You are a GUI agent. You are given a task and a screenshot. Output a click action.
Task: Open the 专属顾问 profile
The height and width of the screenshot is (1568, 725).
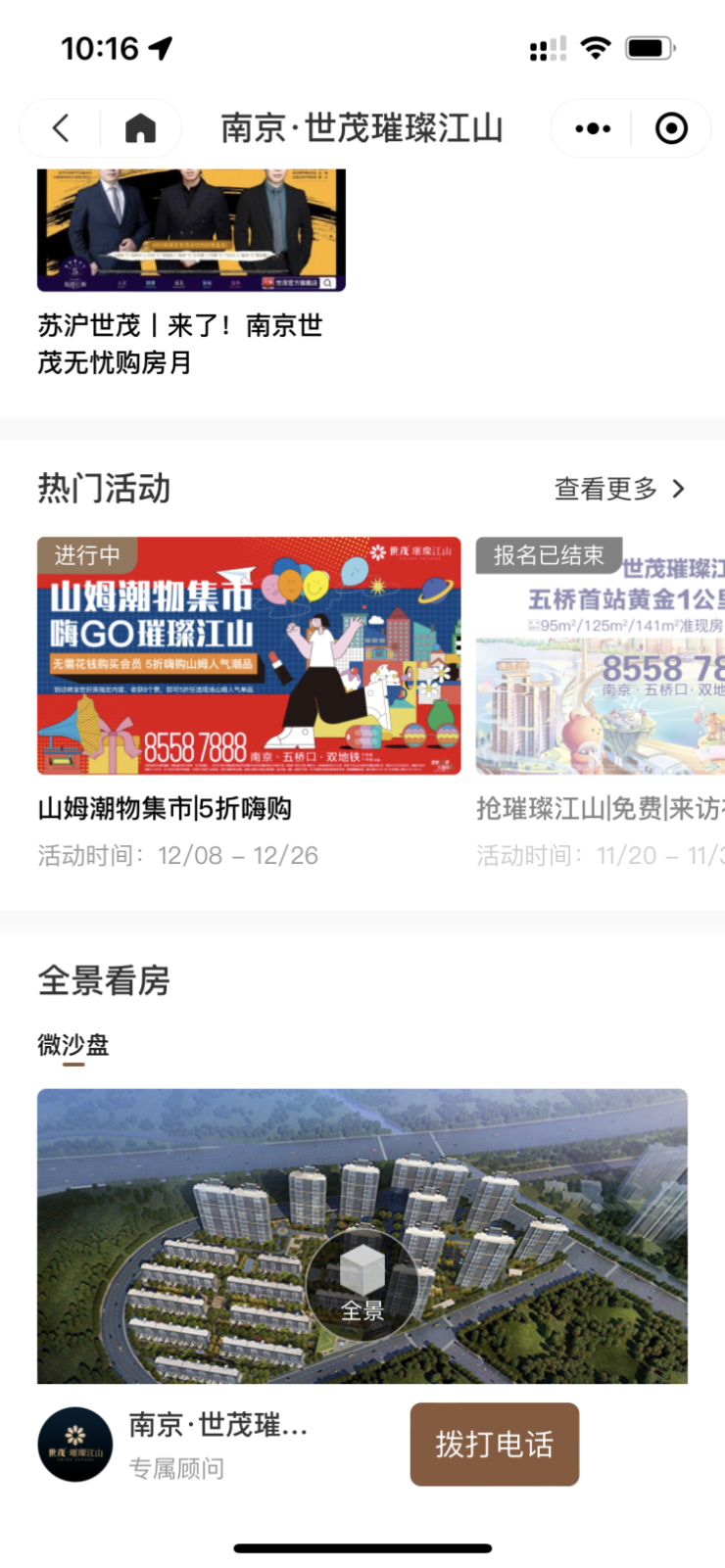pyautogui.click(x=176, y=1445)
